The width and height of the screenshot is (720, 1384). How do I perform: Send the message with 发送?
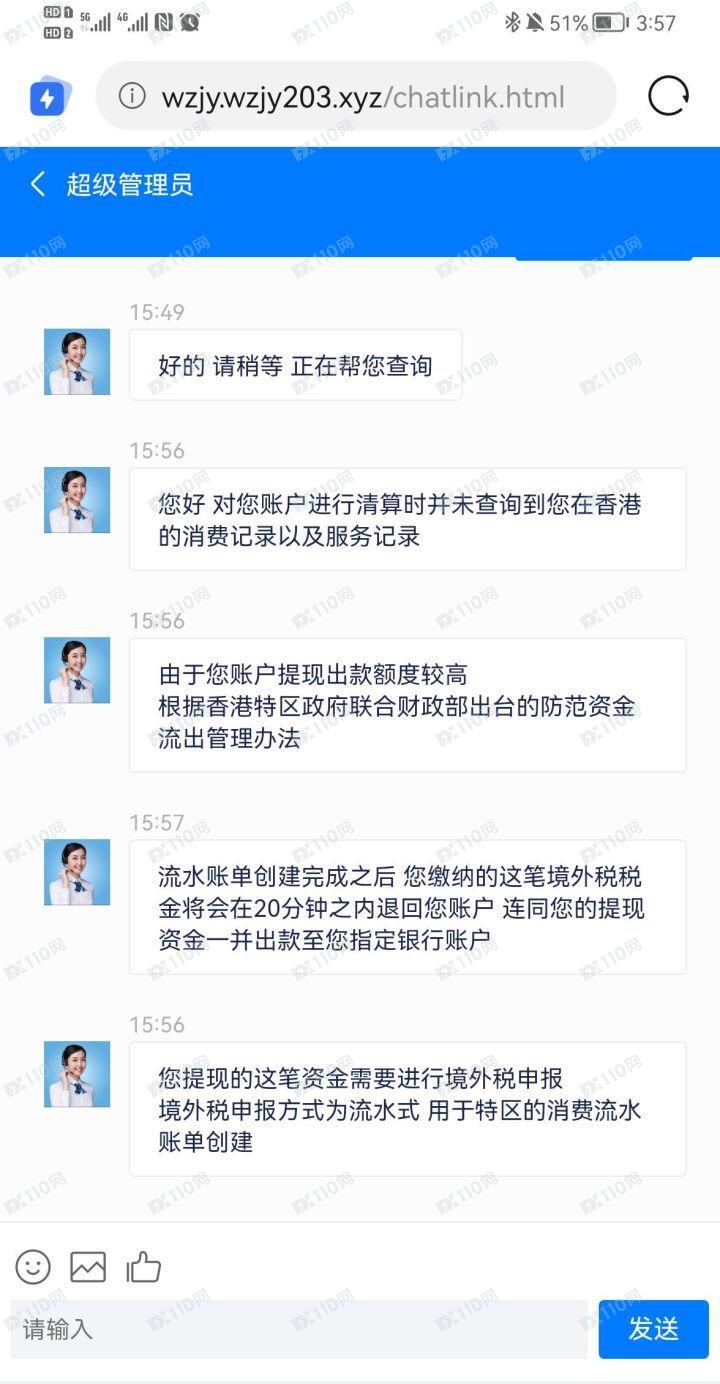coord(653,1329)
